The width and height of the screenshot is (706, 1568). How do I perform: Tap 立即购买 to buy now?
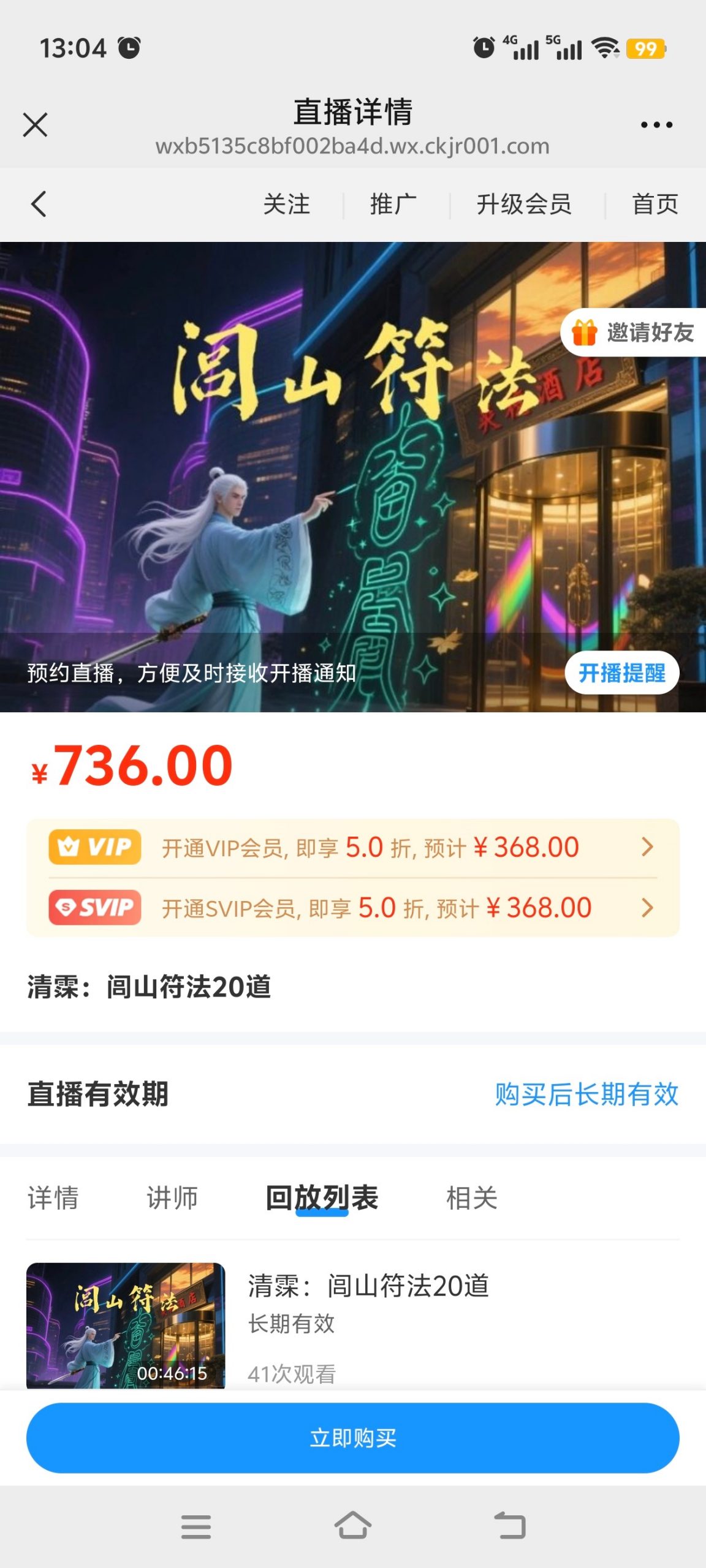click(352, 1438)
